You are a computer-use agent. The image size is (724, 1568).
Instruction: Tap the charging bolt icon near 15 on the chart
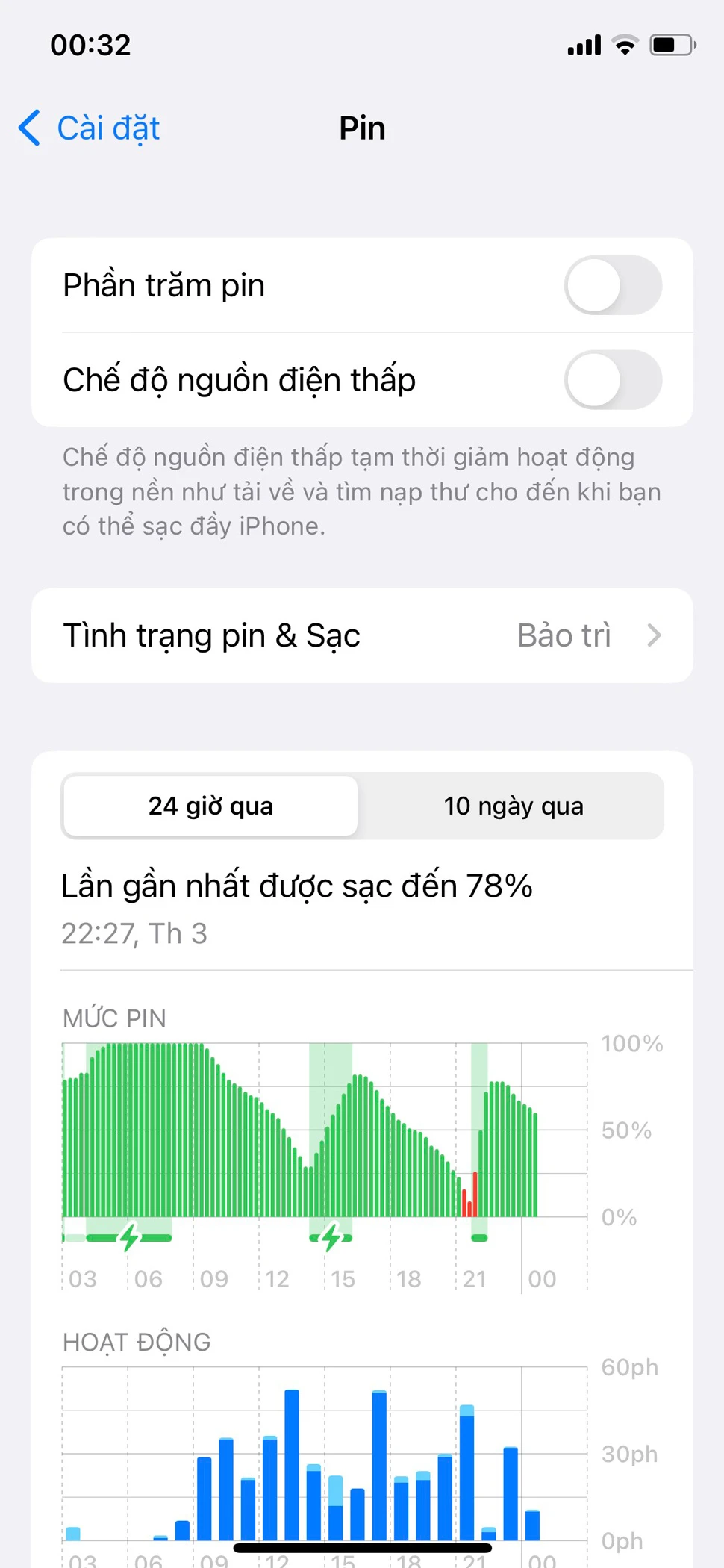click(x=331, y=1236)
